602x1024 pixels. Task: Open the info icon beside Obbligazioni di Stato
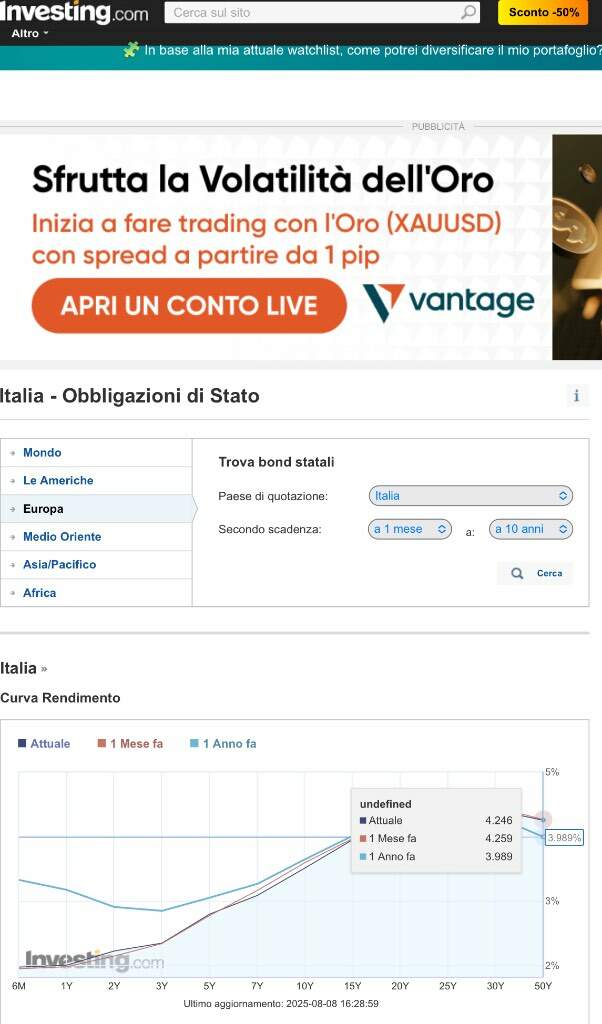(577, 396)
